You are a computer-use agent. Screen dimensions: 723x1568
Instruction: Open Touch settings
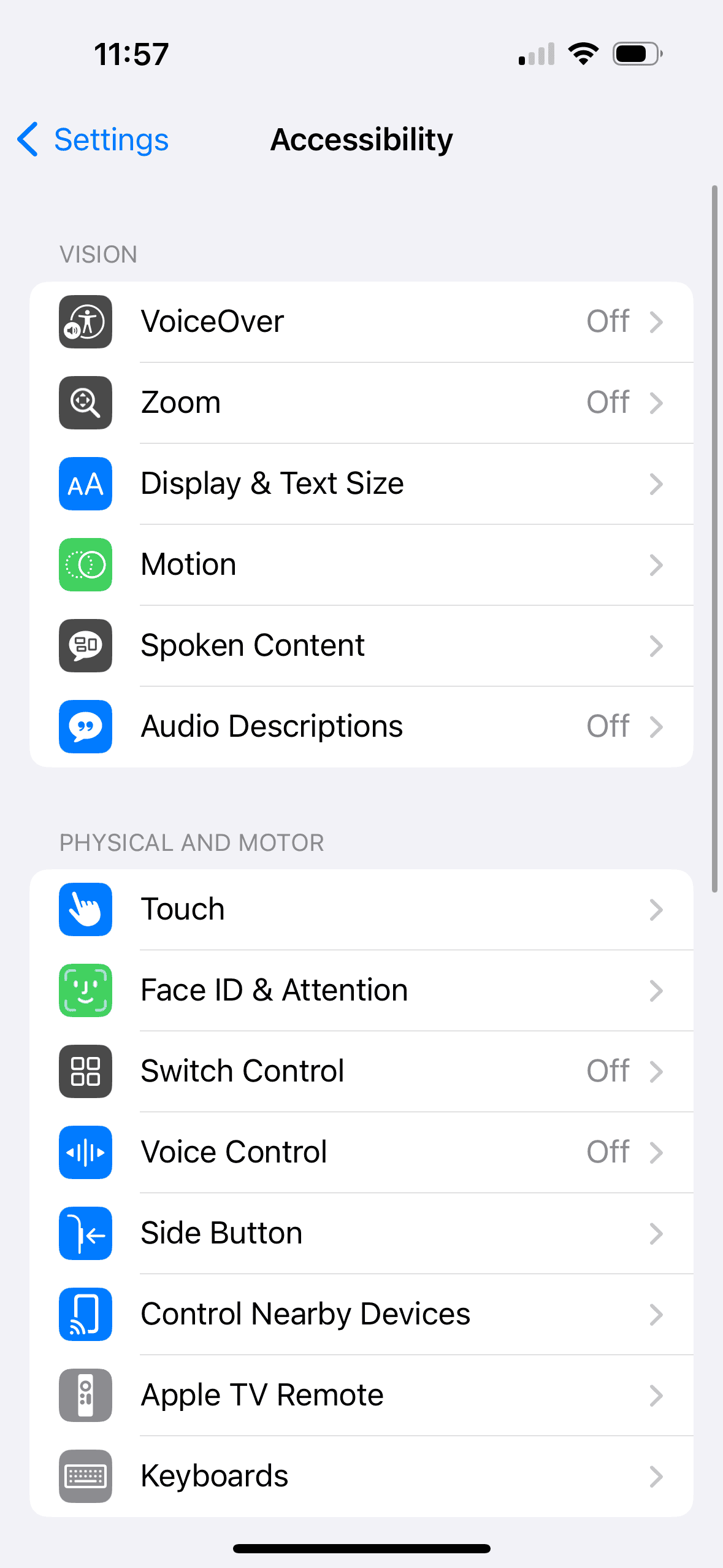coord(361,909)
